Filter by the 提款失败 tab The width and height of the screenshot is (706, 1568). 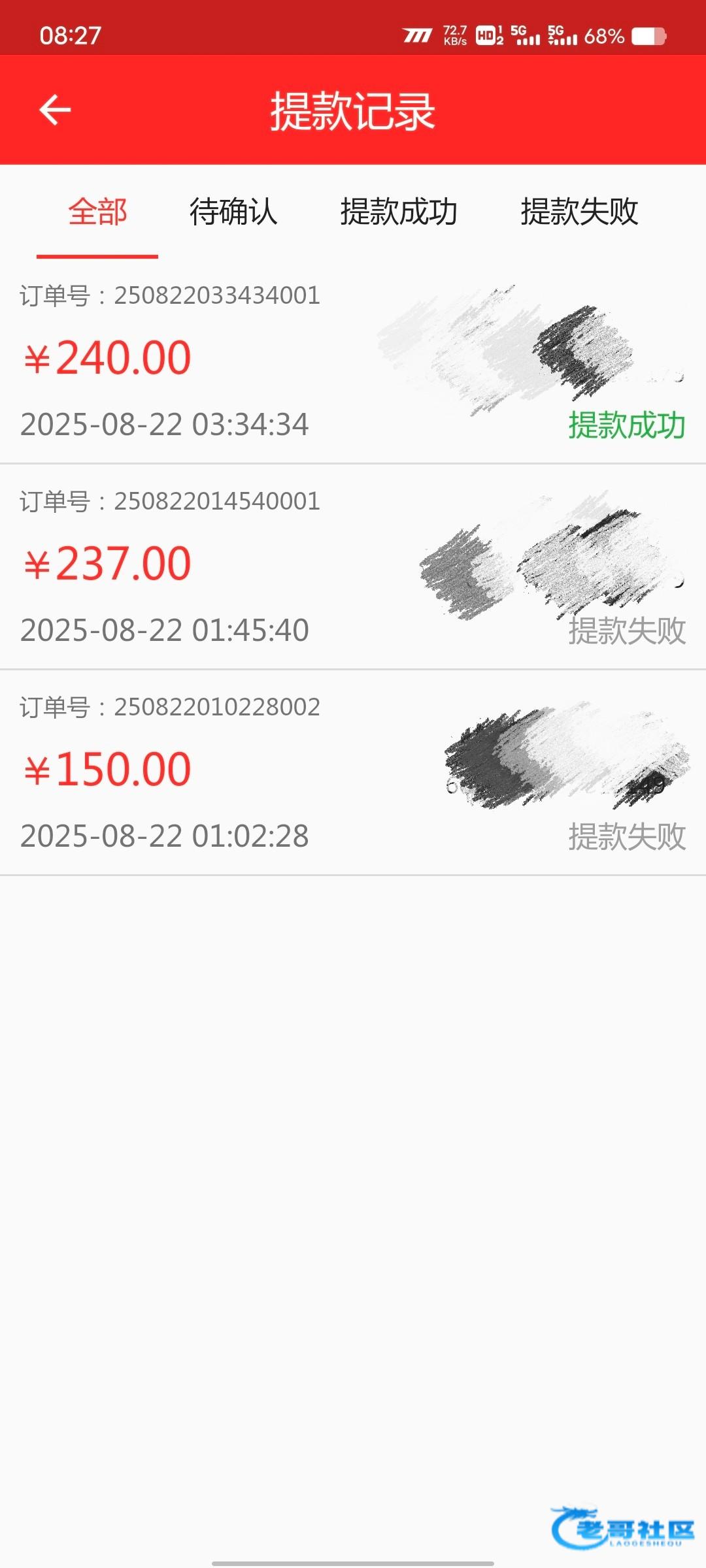(579, 212)
